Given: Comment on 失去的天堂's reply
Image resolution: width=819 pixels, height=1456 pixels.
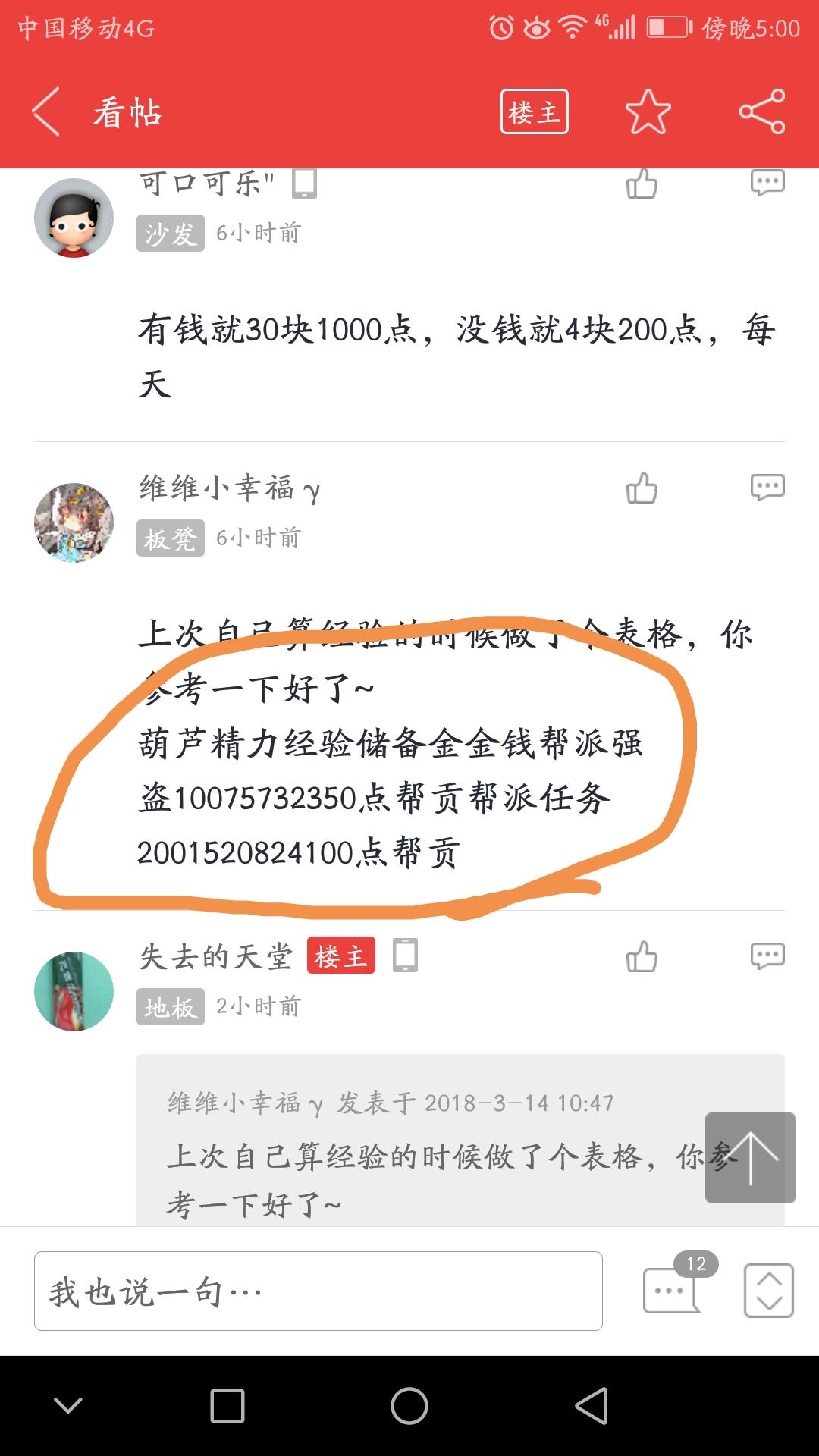Looking at the screenshot, I should point(767,955).
